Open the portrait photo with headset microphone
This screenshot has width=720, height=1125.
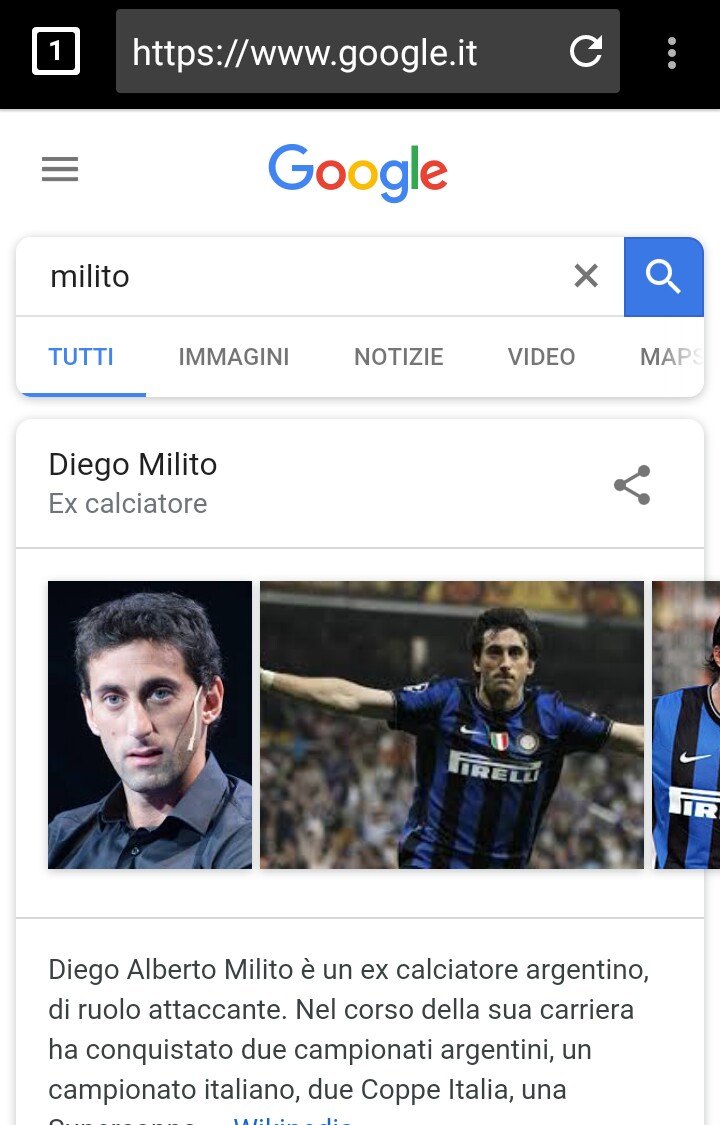click(150, 725)
